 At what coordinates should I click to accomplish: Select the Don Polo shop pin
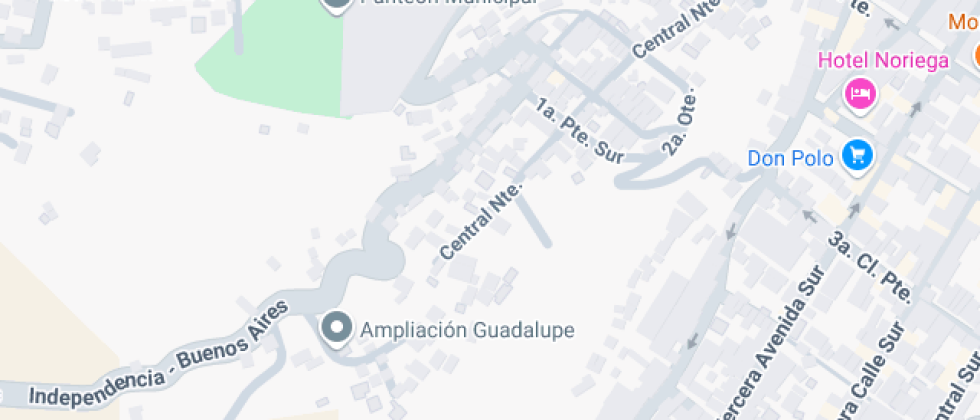pos(857,155)
